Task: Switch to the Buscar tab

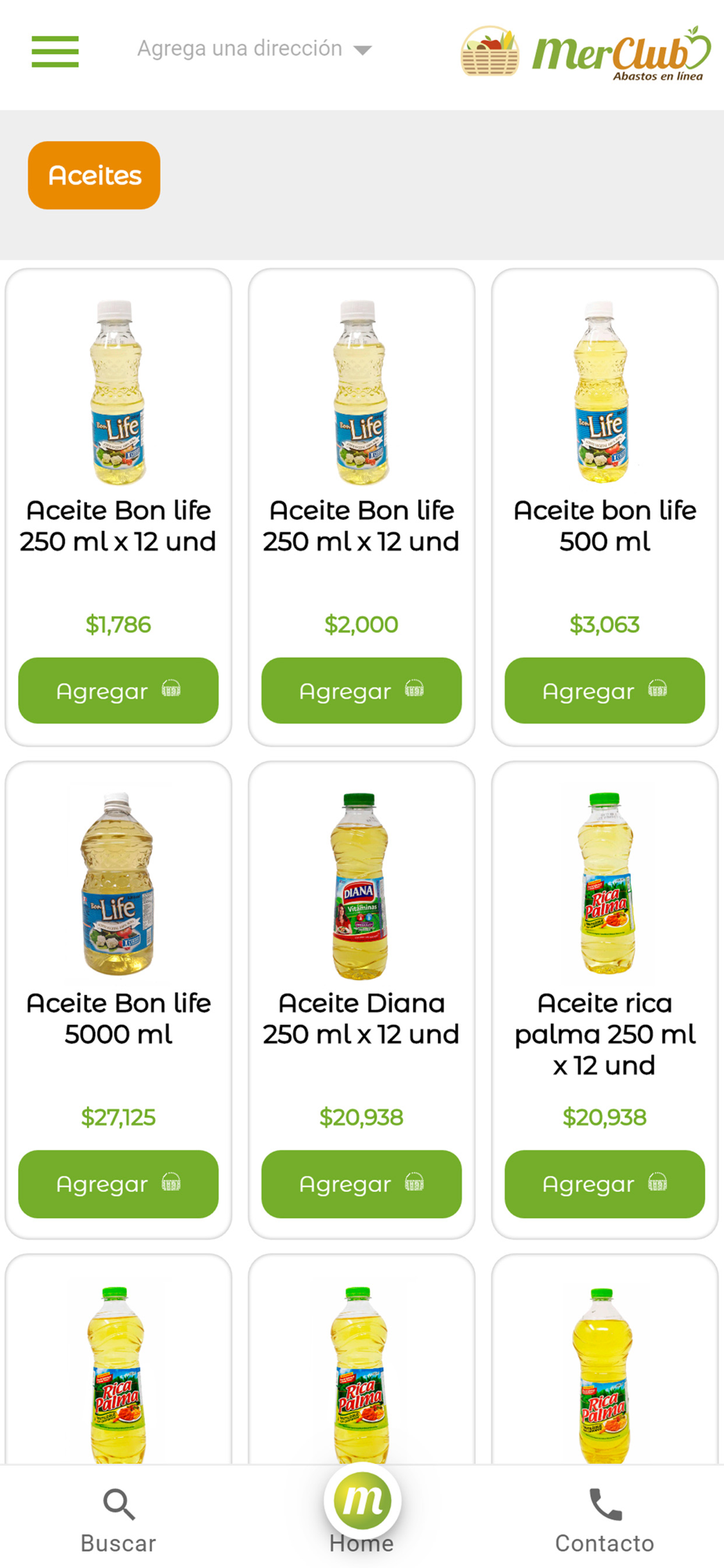Action: (118, 1519)
